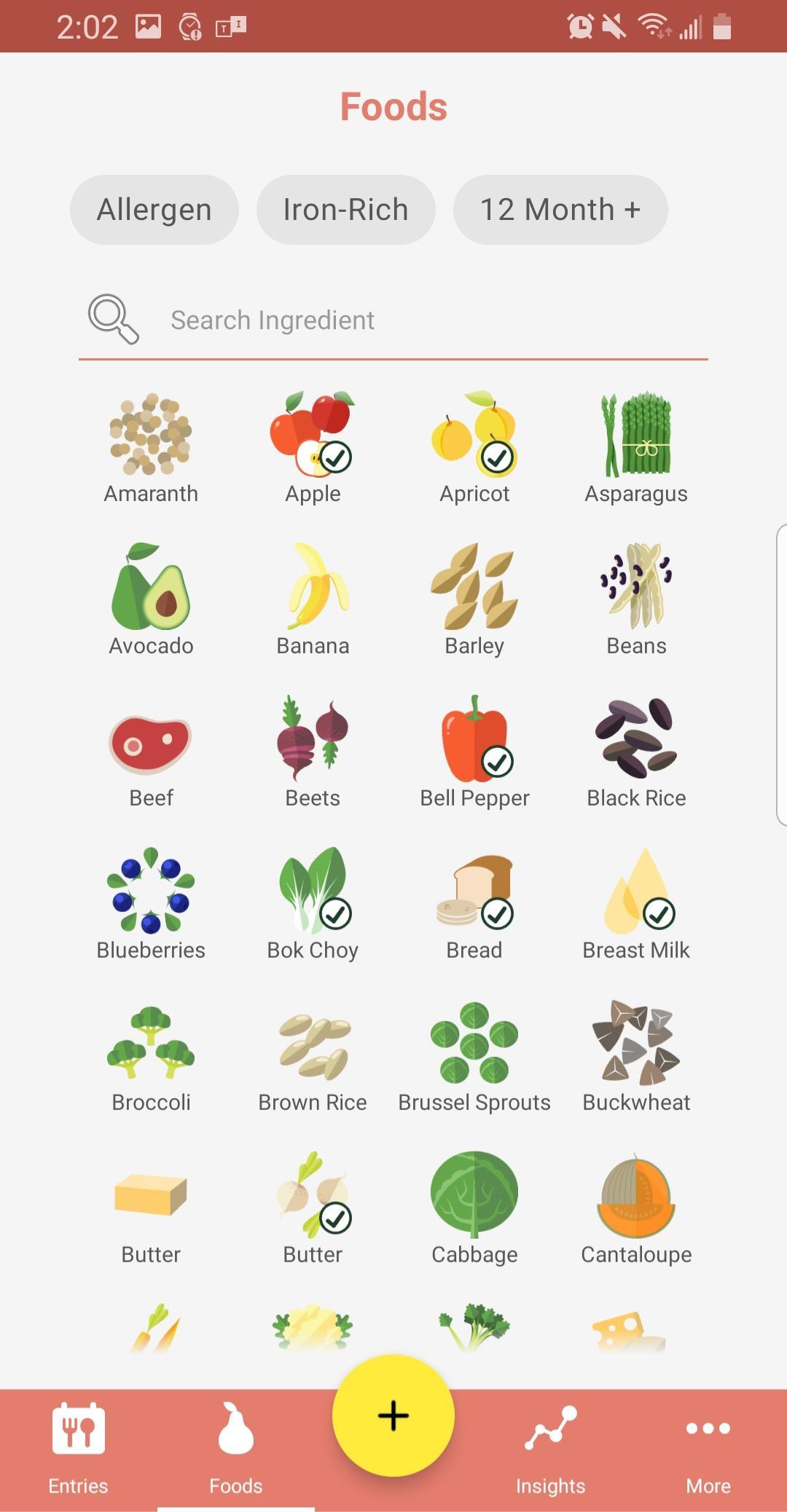Screen dimensions: 787x1512
Task: Open the Broccoli food item
Action: click(x=151, y=1056)
